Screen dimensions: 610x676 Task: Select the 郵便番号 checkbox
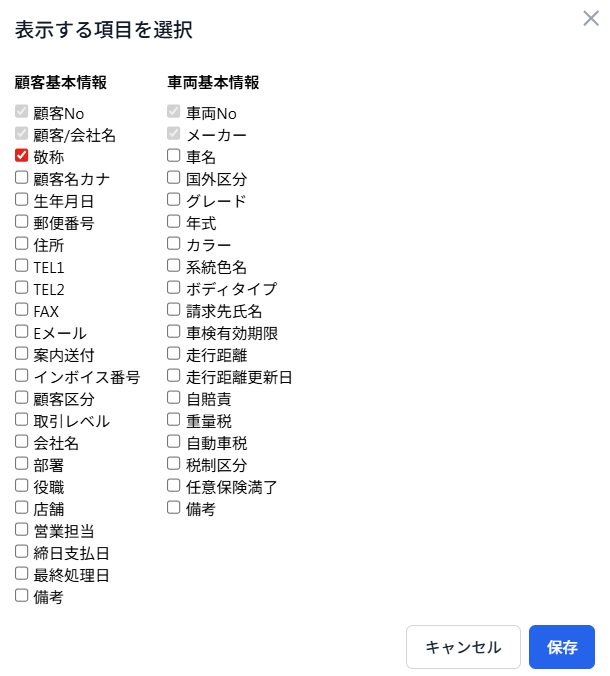(x=22, y=222)
